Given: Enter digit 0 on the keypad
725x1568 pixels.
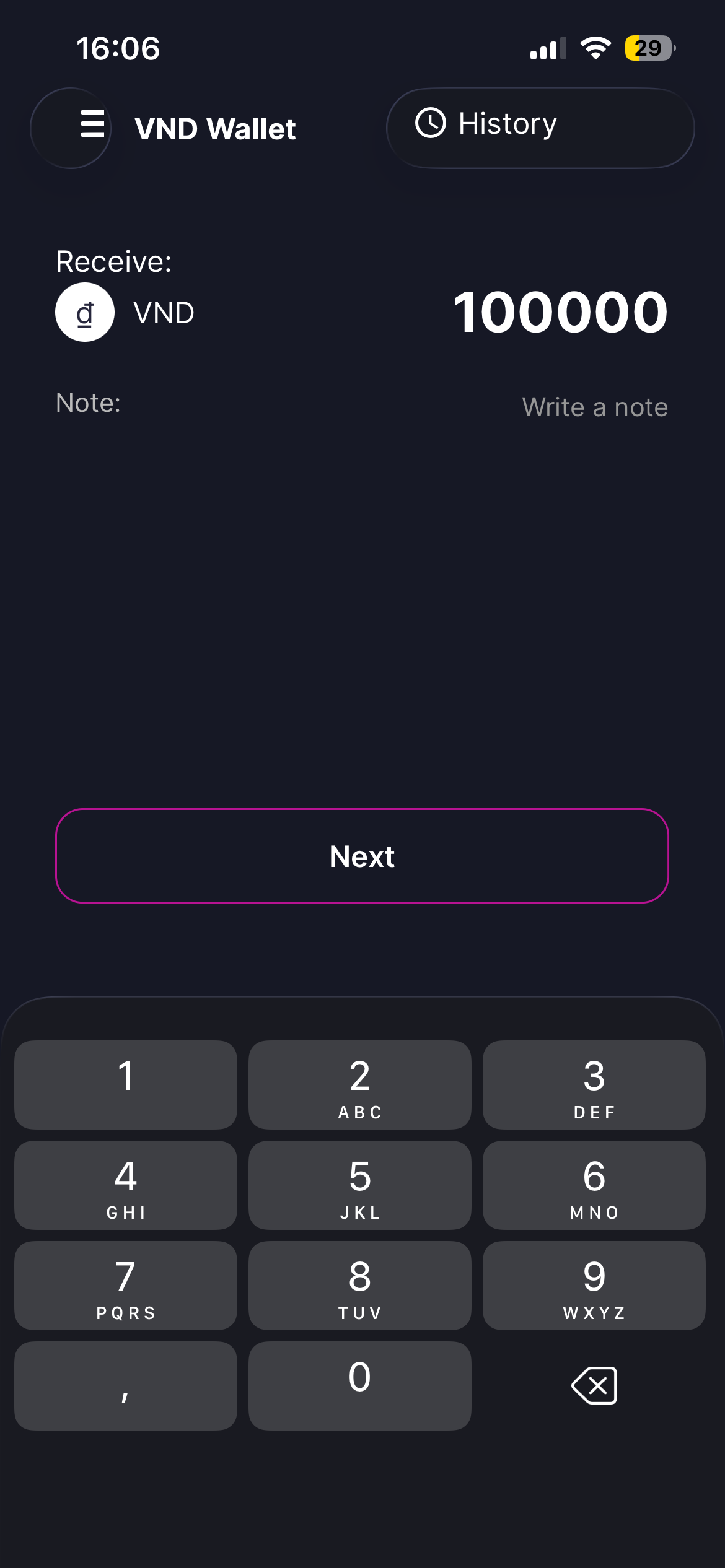Looking at the screenshot, I should (x=359, y=1385).
